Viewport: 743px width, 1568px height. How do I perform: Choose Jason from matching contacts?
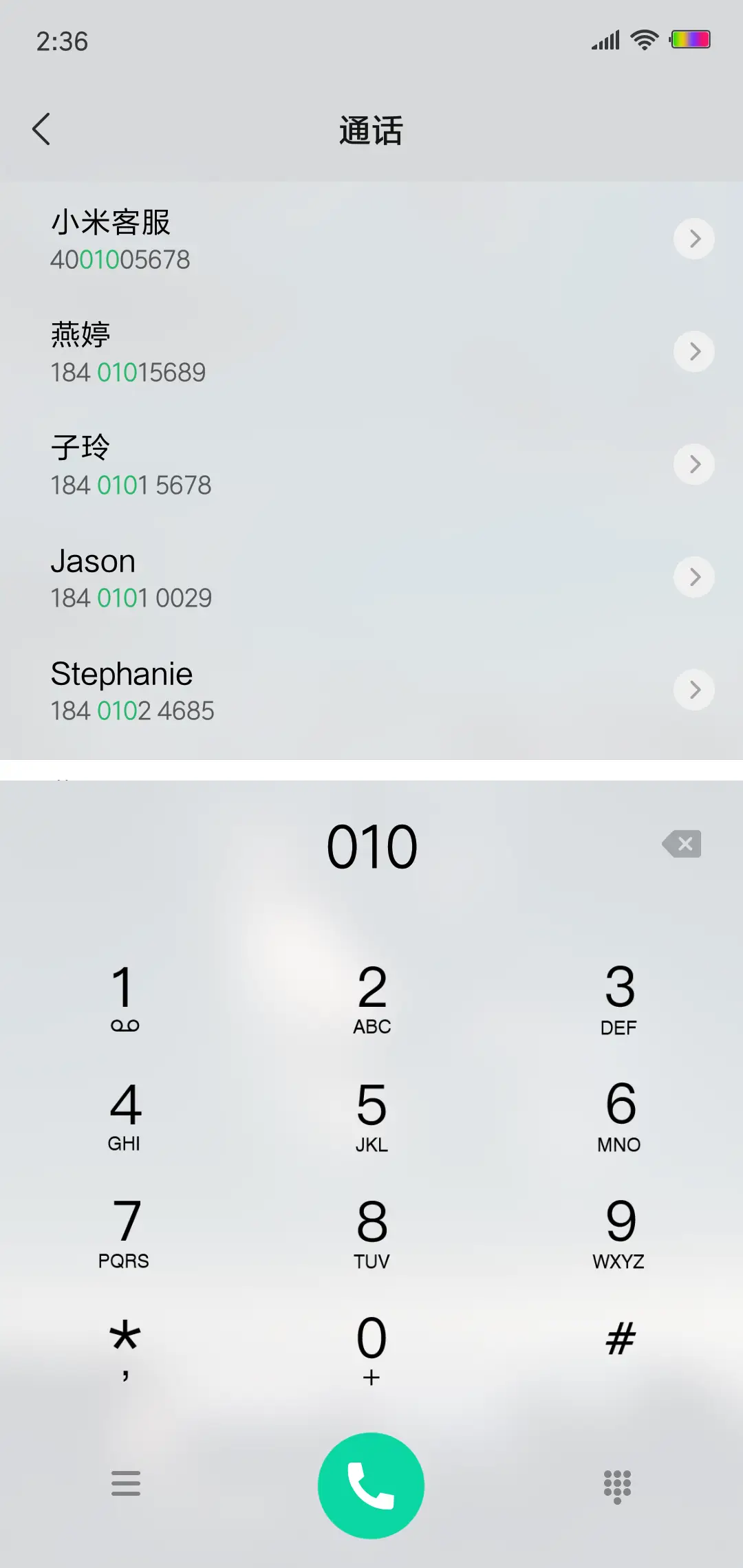(x=275, y=578)
